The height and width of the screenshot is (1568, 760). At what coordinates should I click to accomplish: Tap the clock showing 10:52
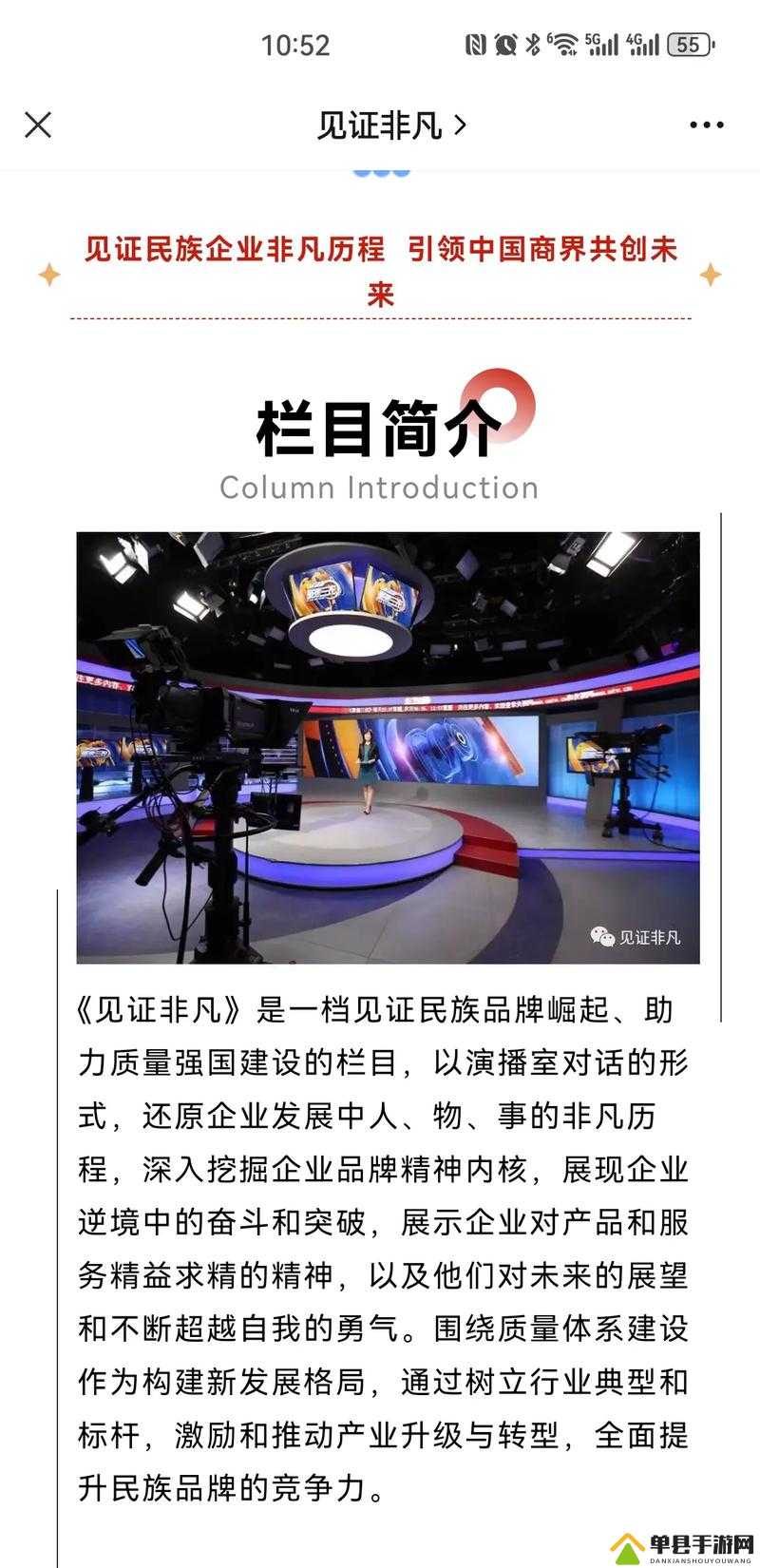point(298,46)
